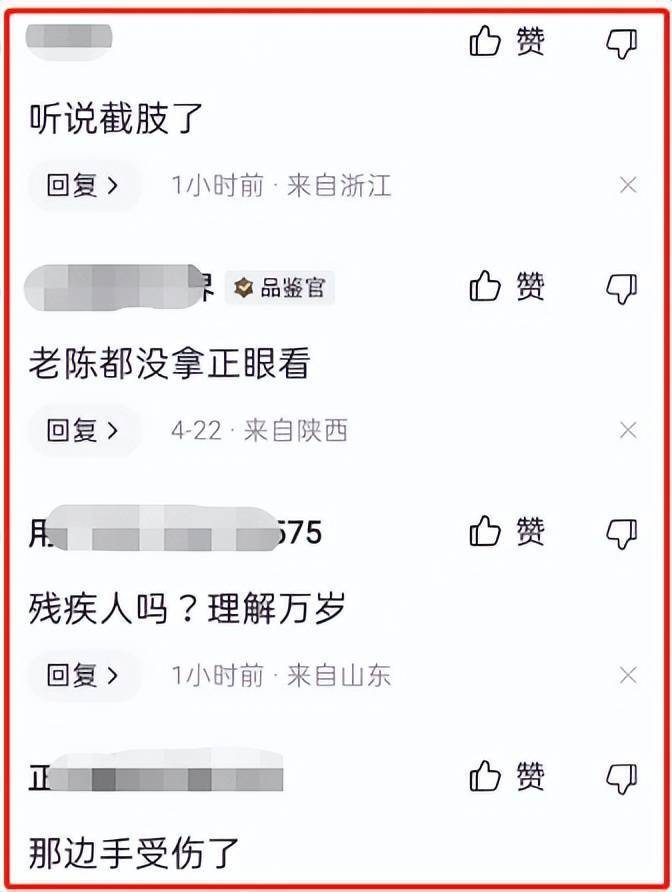Reply to the comment 听说截肢了
This screenshot has height=892, width=672.
pyautogui.click(x=84, y=185)
